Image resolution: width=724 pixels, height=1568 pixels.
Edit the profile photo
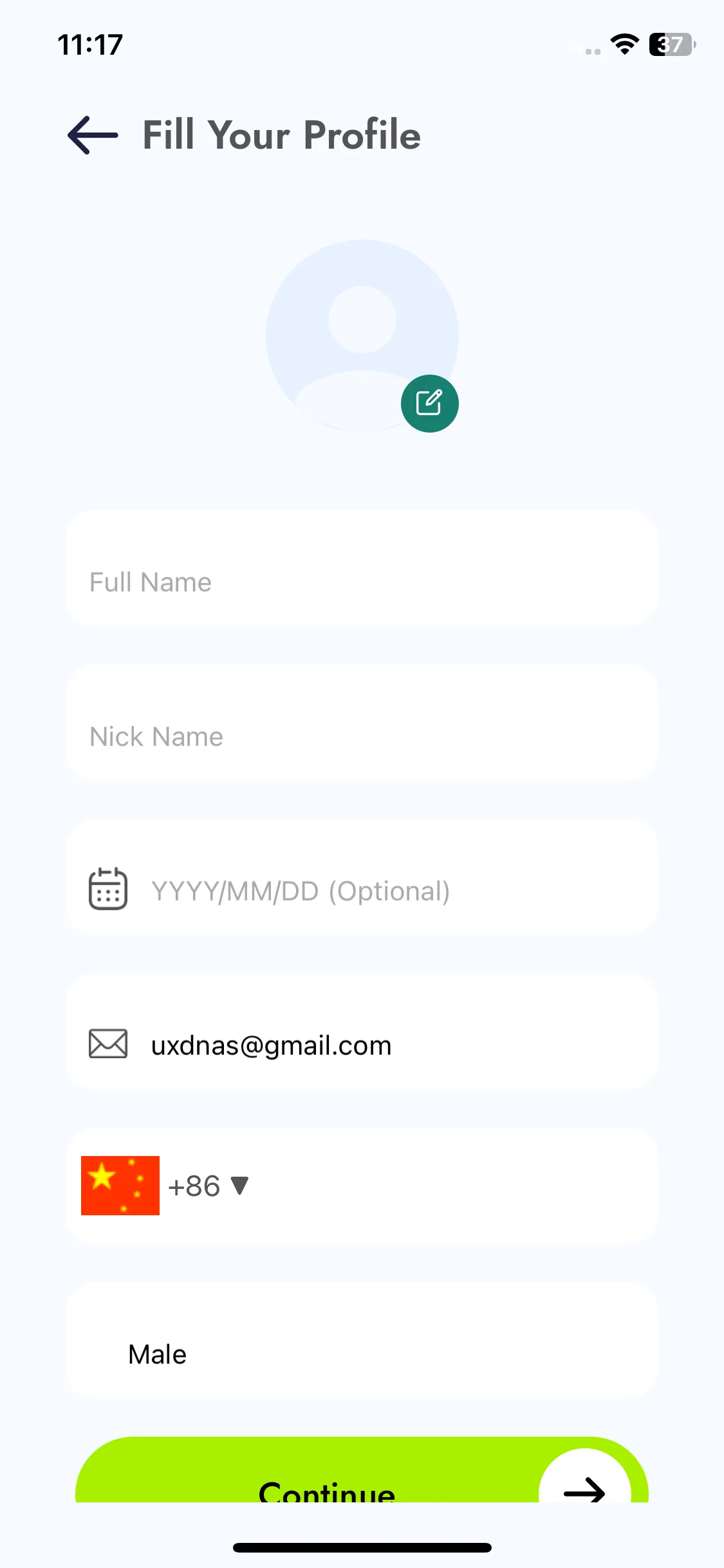point(429,404)
